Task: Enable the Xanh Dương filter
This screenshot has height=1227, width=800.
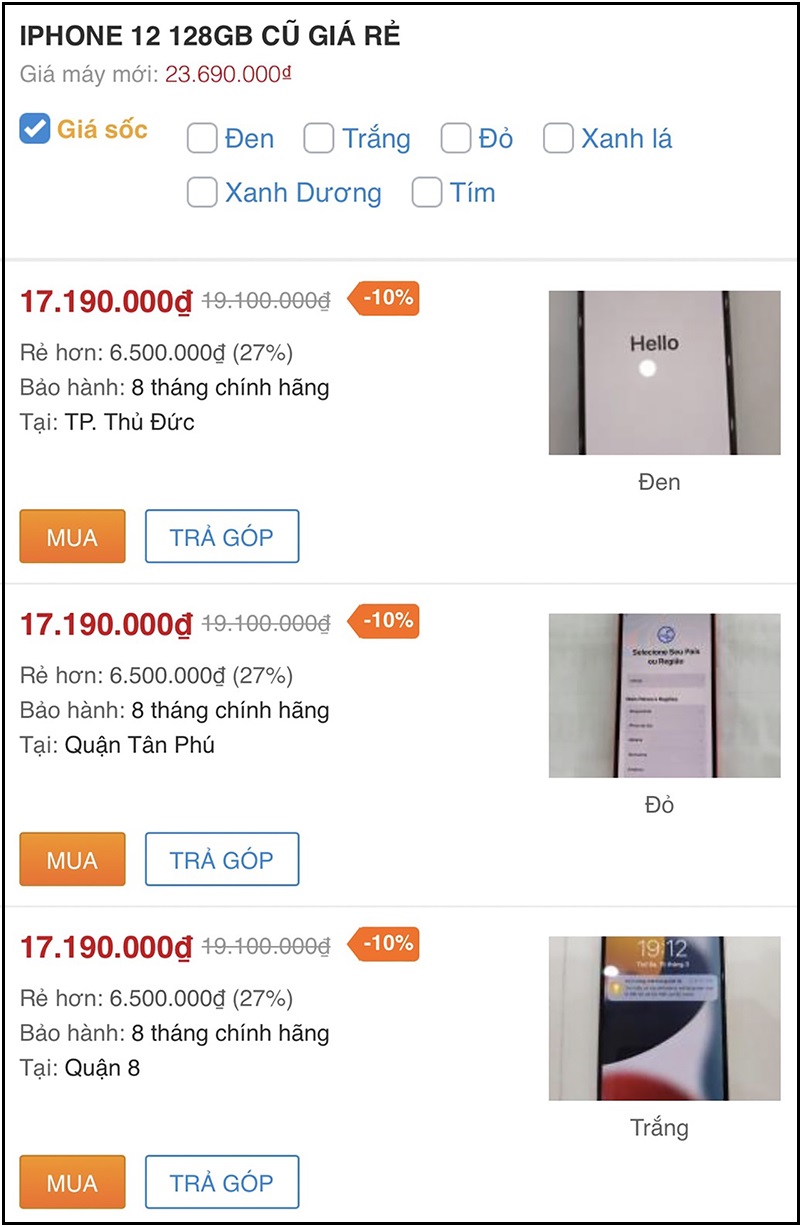Action: (x=202, y=192)
